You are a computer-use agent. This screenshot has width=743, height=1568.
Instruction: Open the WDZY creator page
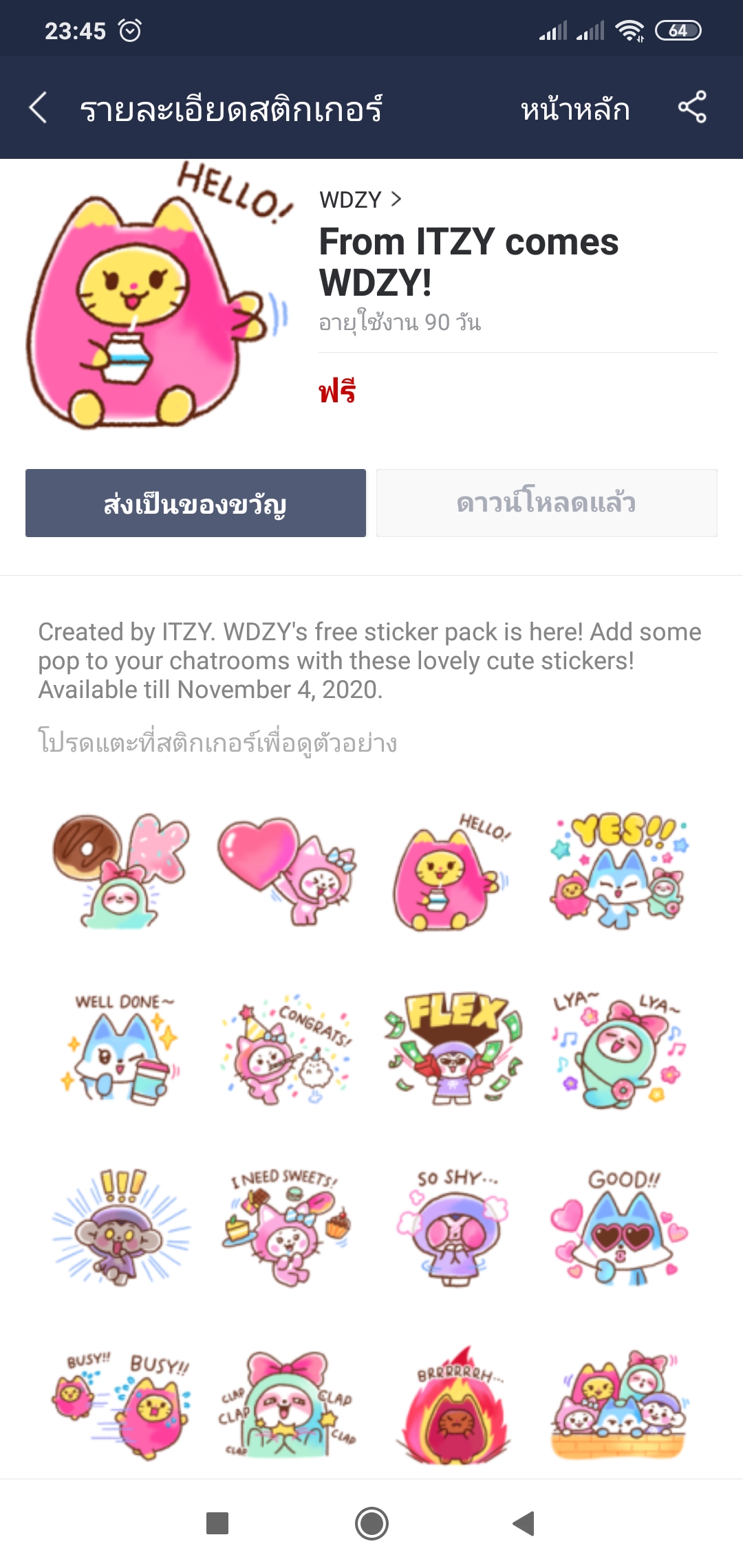[x=360, y=200]
